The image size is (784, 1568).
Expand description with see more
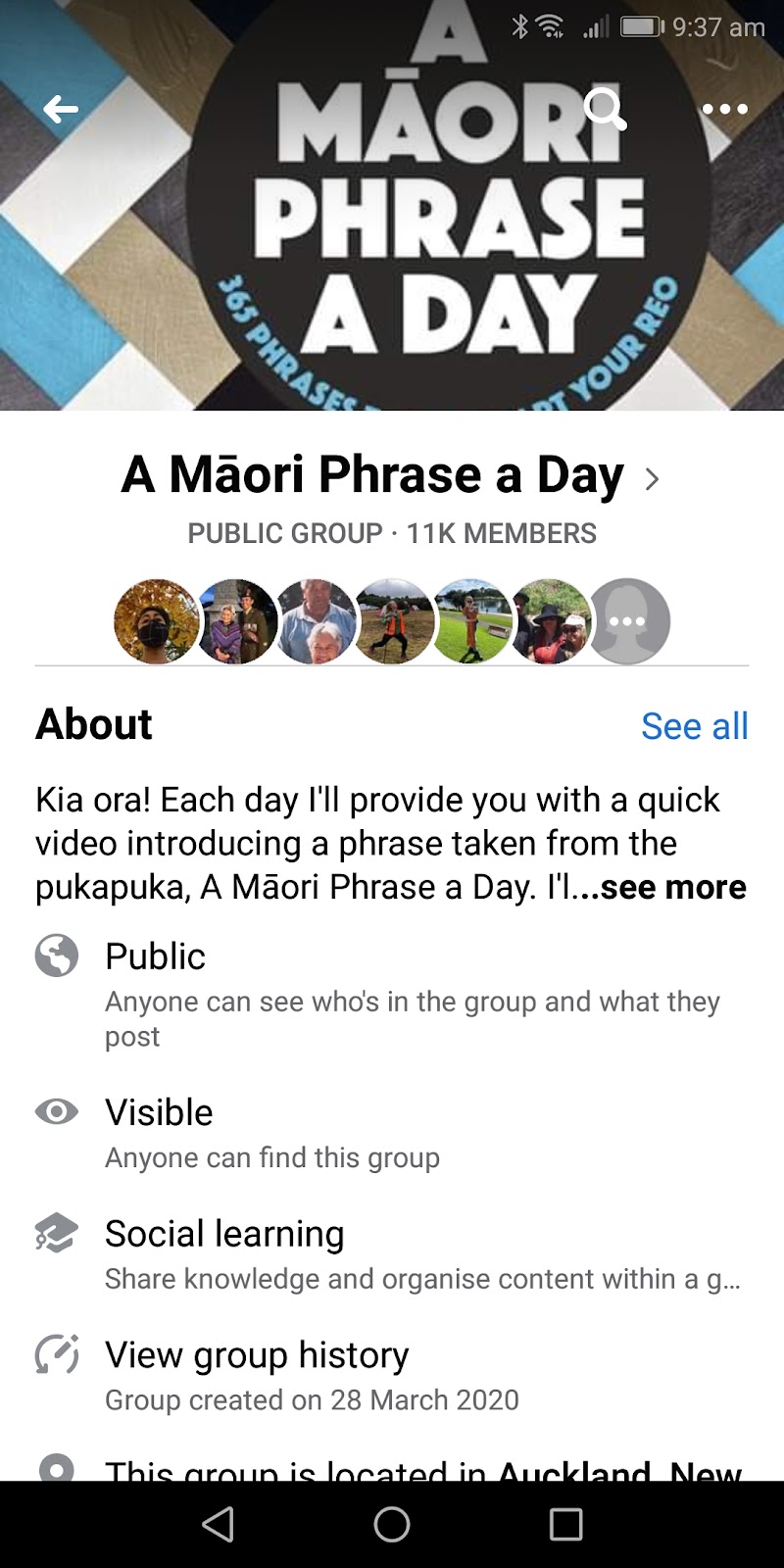(x=673, y=887)
